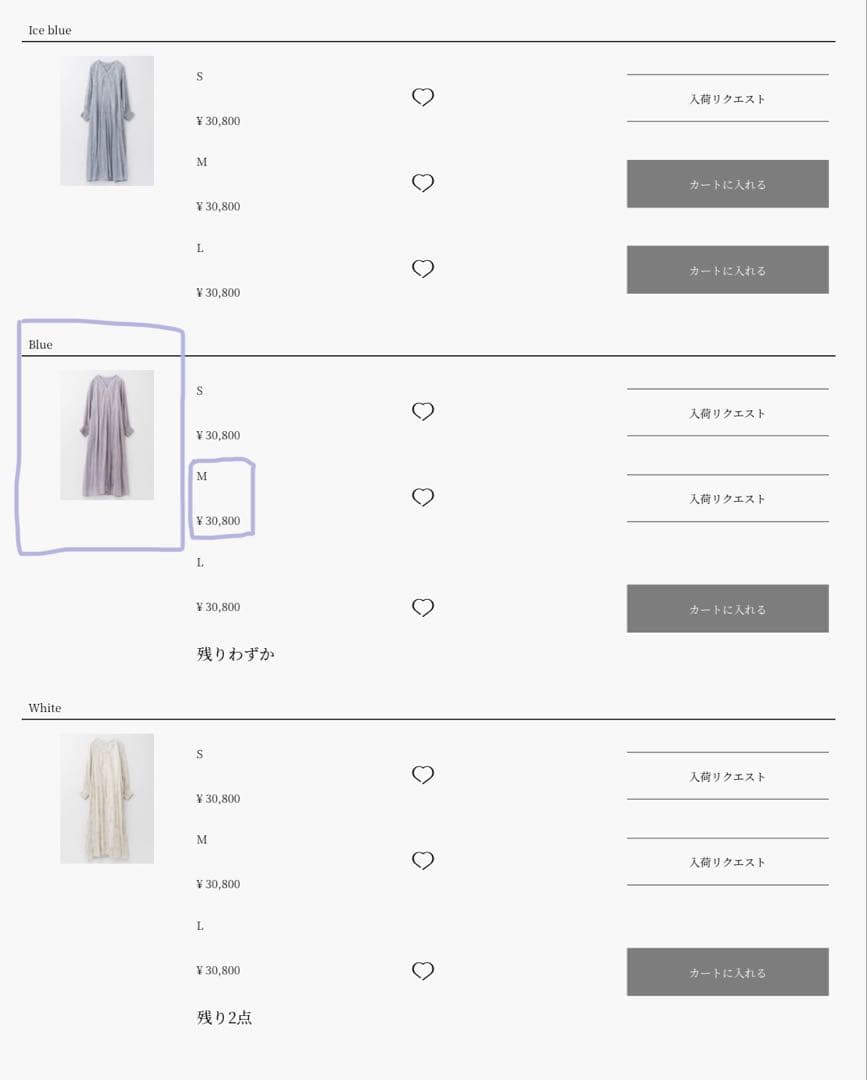
Task: Request restock for White size M
Action: coord(727,861)
